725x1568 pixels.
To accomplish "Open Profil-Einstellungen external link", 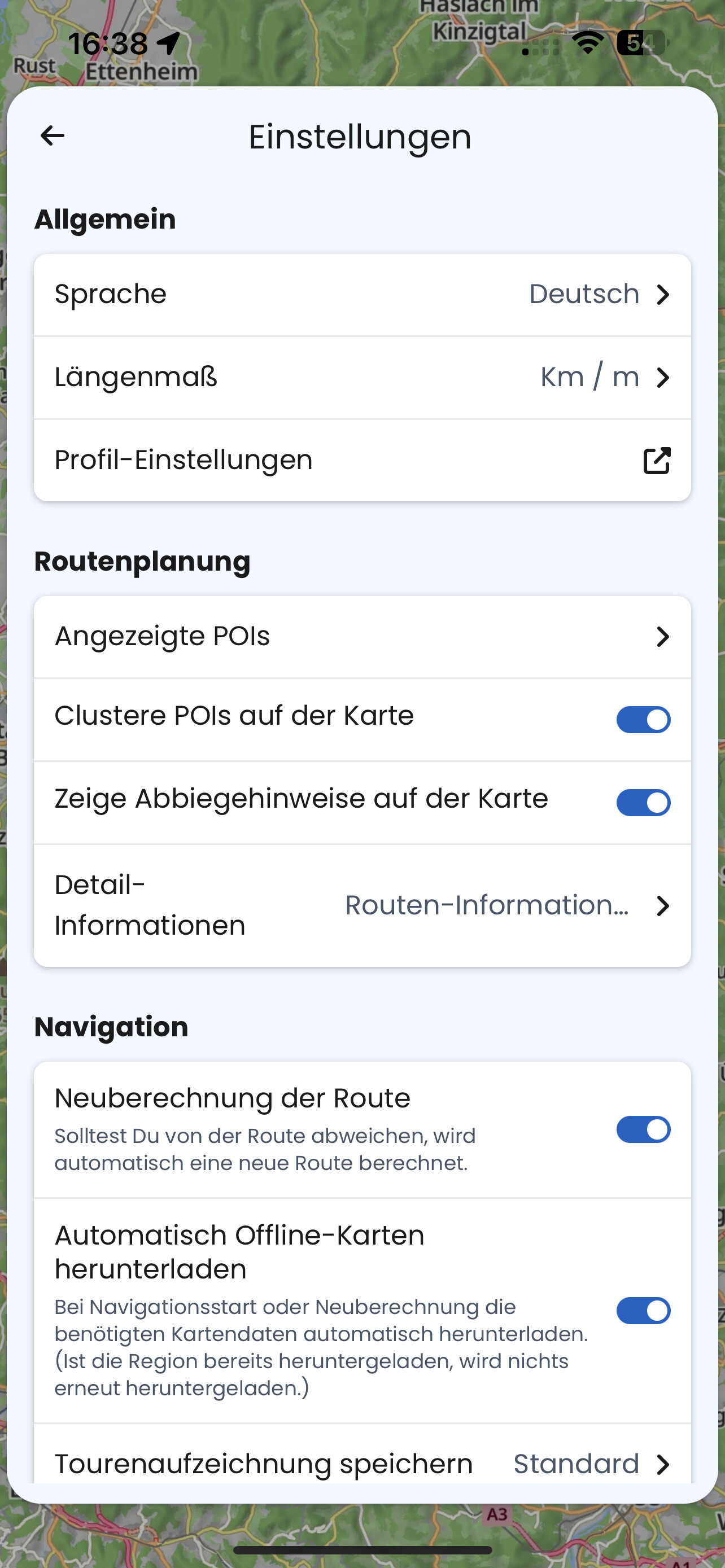I will (362, 460).
